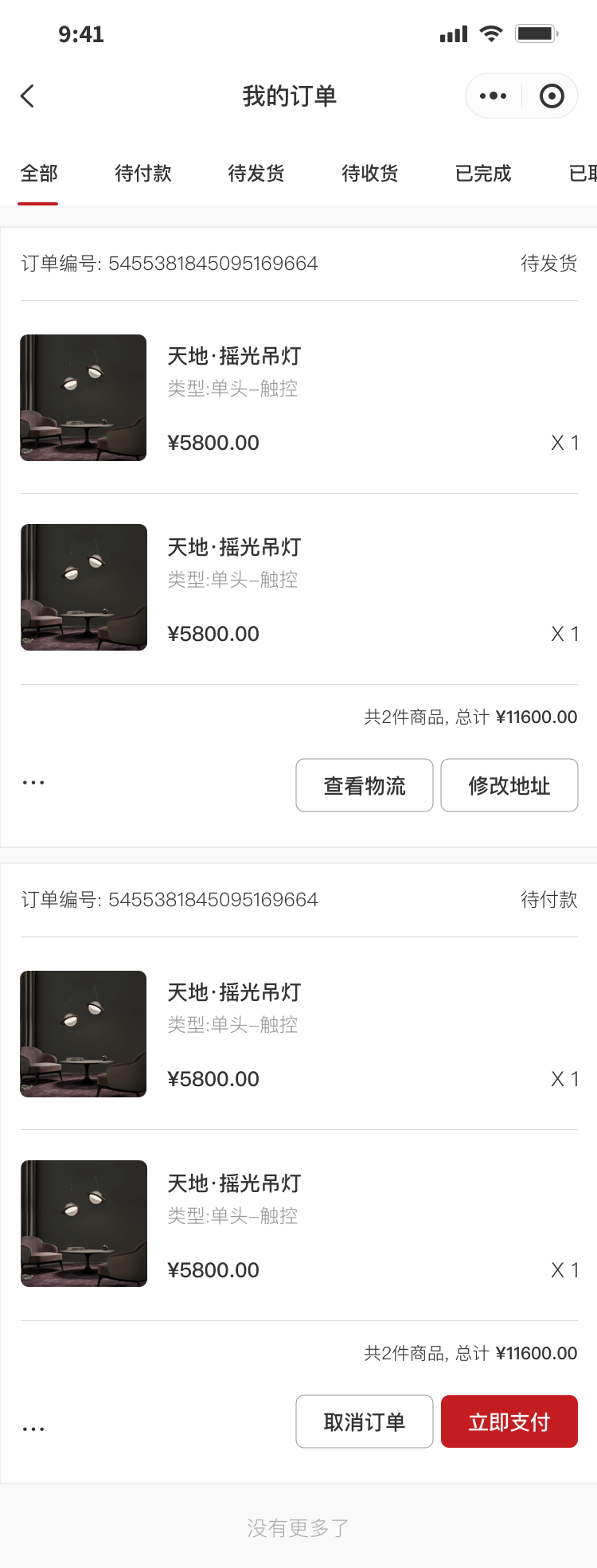Switch to the 待付款 tab
The height and width of the screenshot is (1568, 597).
click(x=143, y=174)
